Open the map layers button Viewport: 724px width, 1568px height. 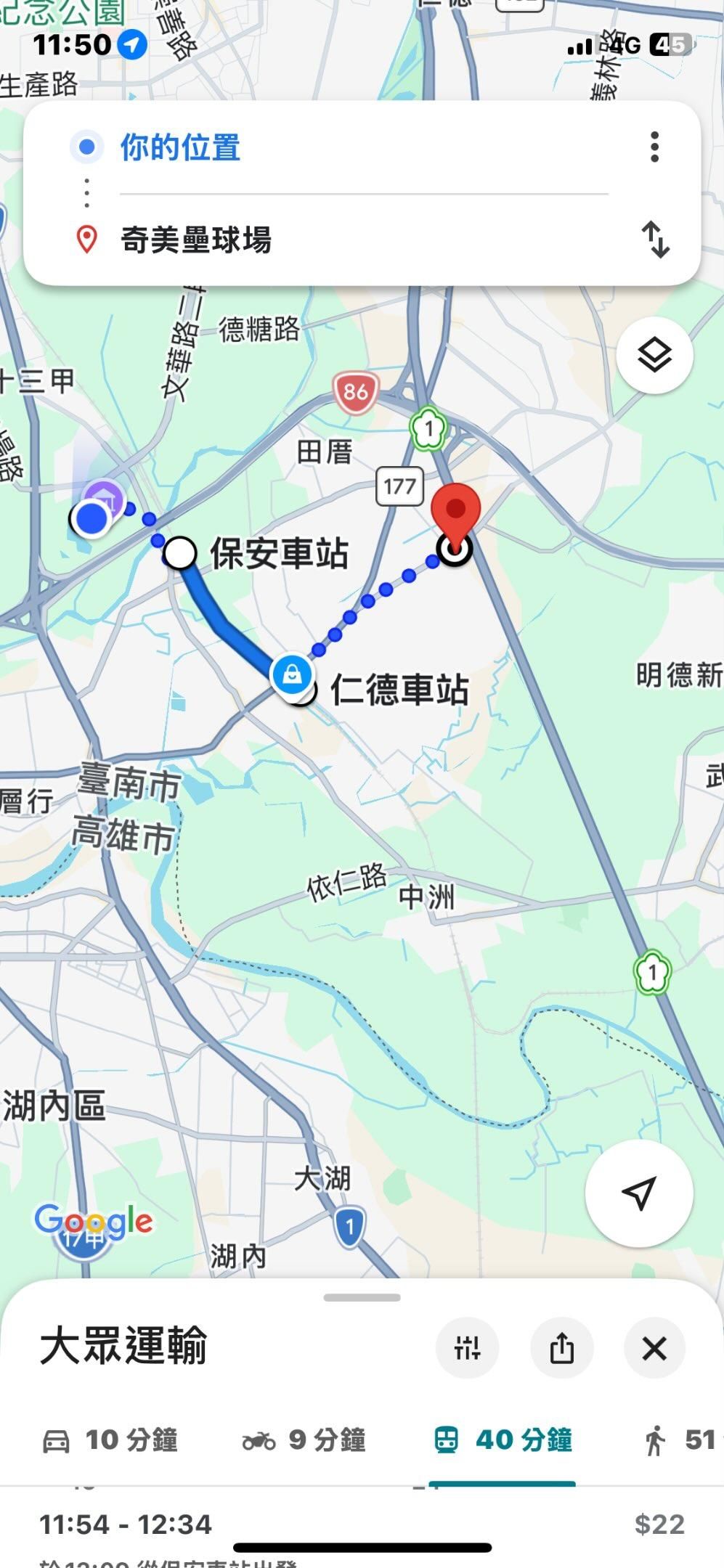coord(654,356)
